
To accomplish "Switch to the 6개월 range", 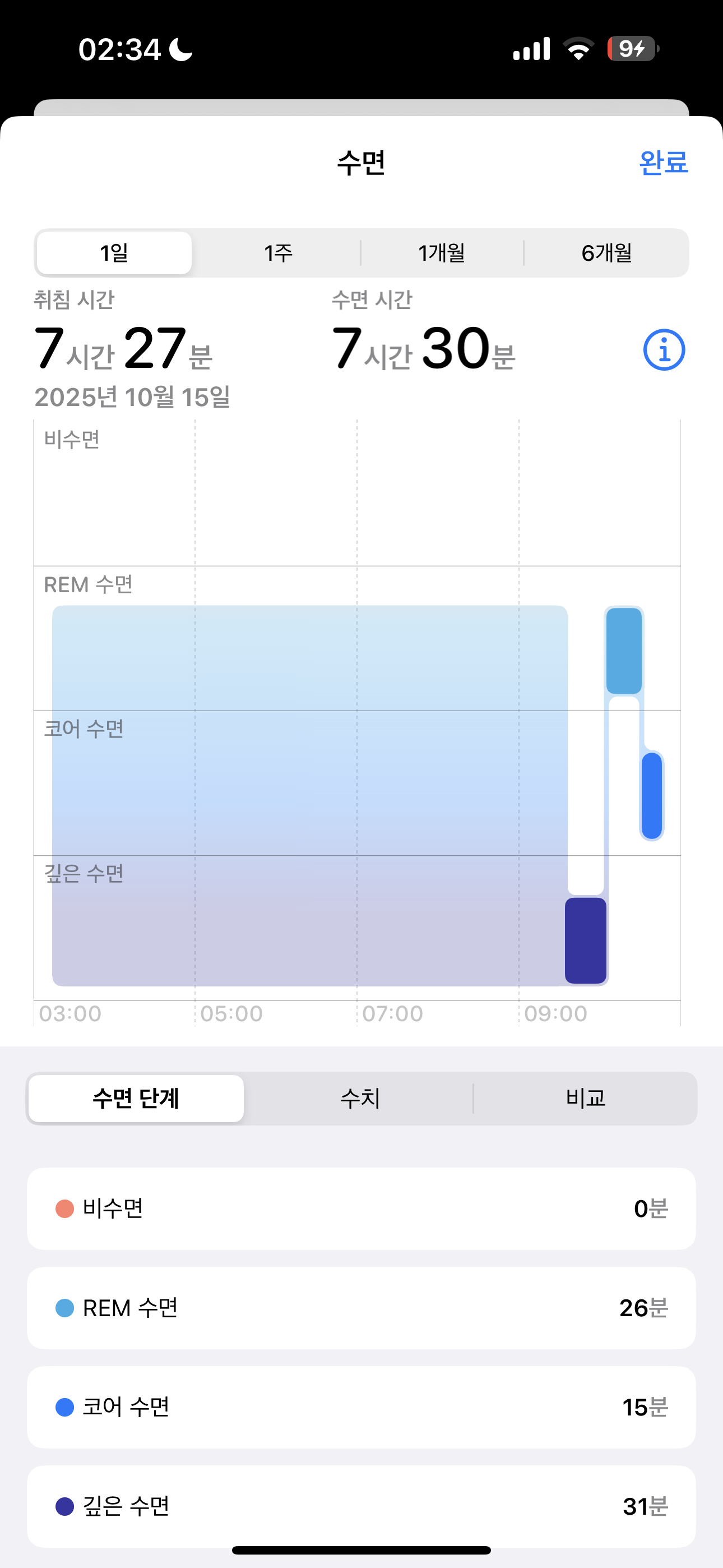I will pos(606,252).
